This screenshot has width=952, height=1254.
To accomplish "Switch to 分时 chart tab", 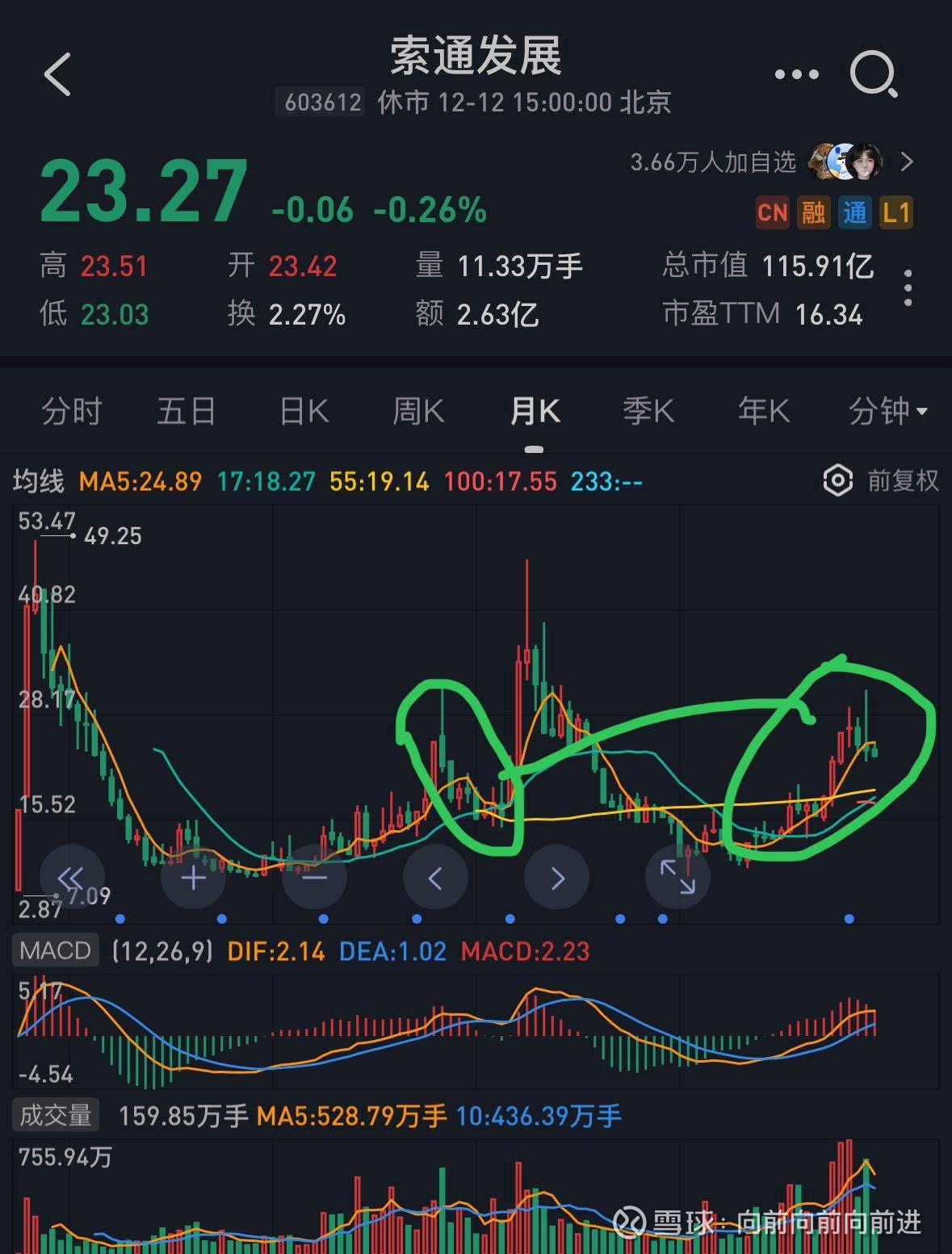I will pos(71,412).
